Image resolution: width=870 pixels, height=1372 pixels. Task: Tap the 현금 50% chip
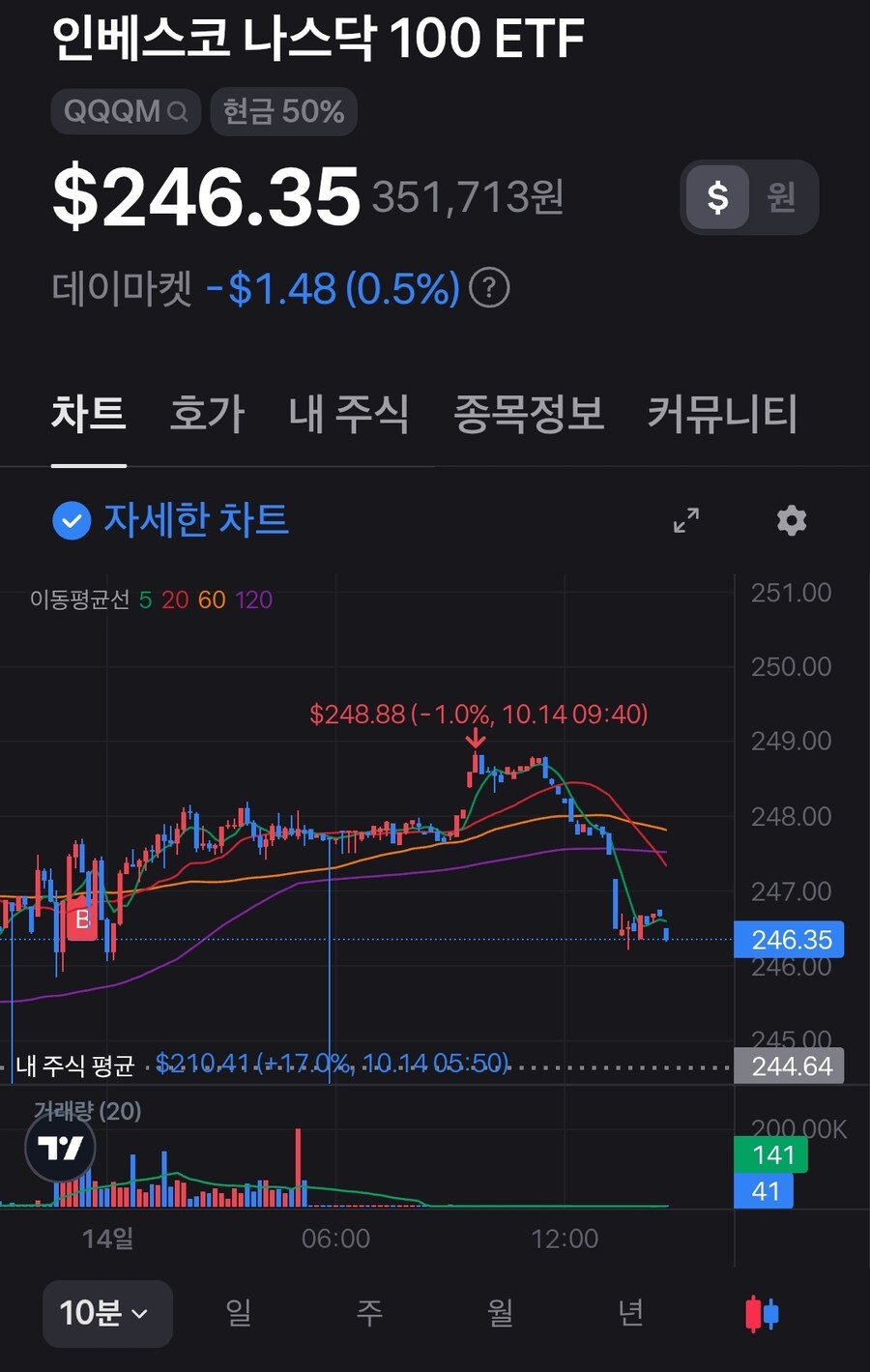(x=283, y=112)
